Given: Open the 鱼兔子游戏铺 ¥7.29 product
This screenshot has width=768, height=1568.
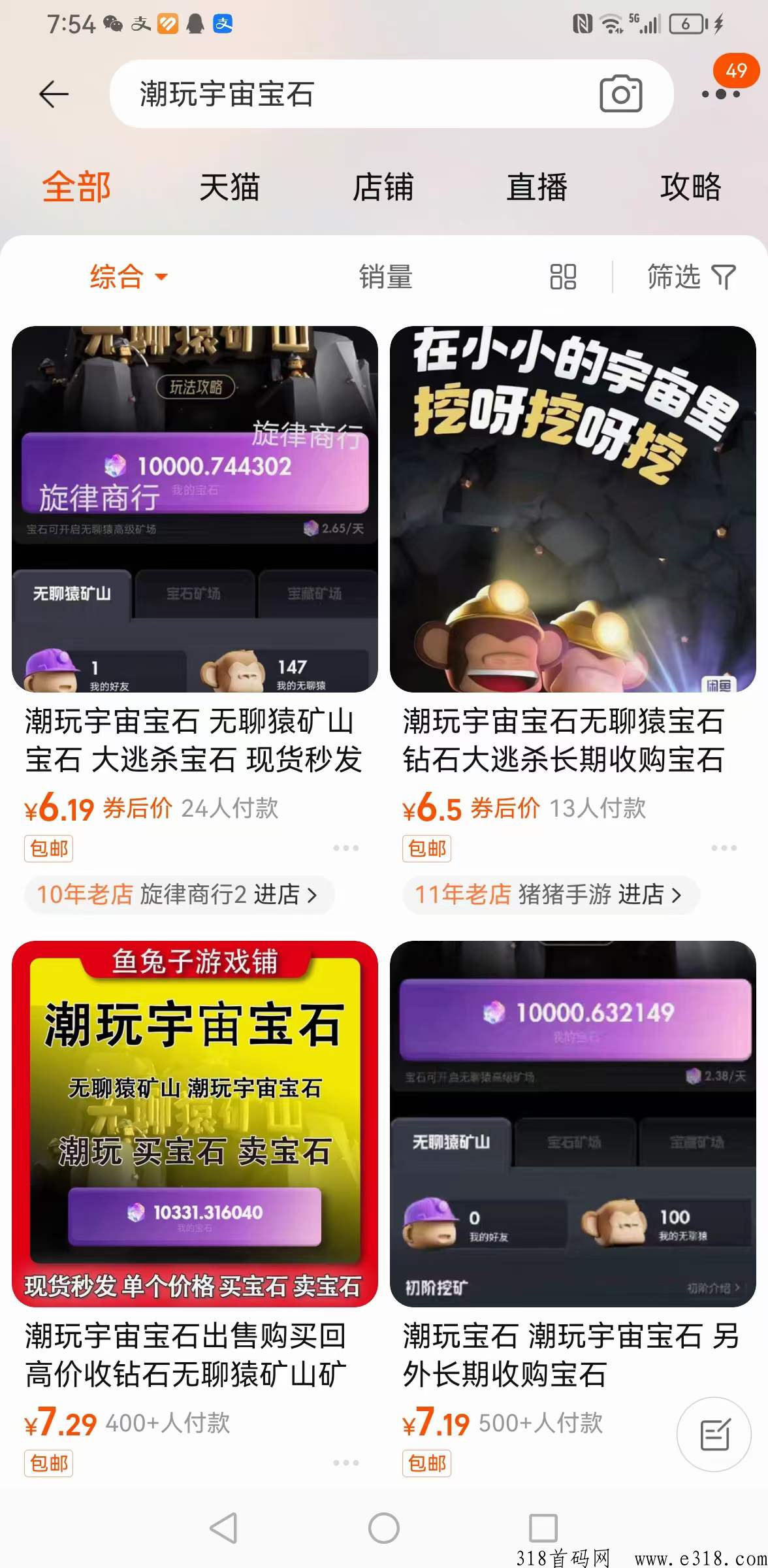Looking at the screenshot, I should coord(195,1124).
